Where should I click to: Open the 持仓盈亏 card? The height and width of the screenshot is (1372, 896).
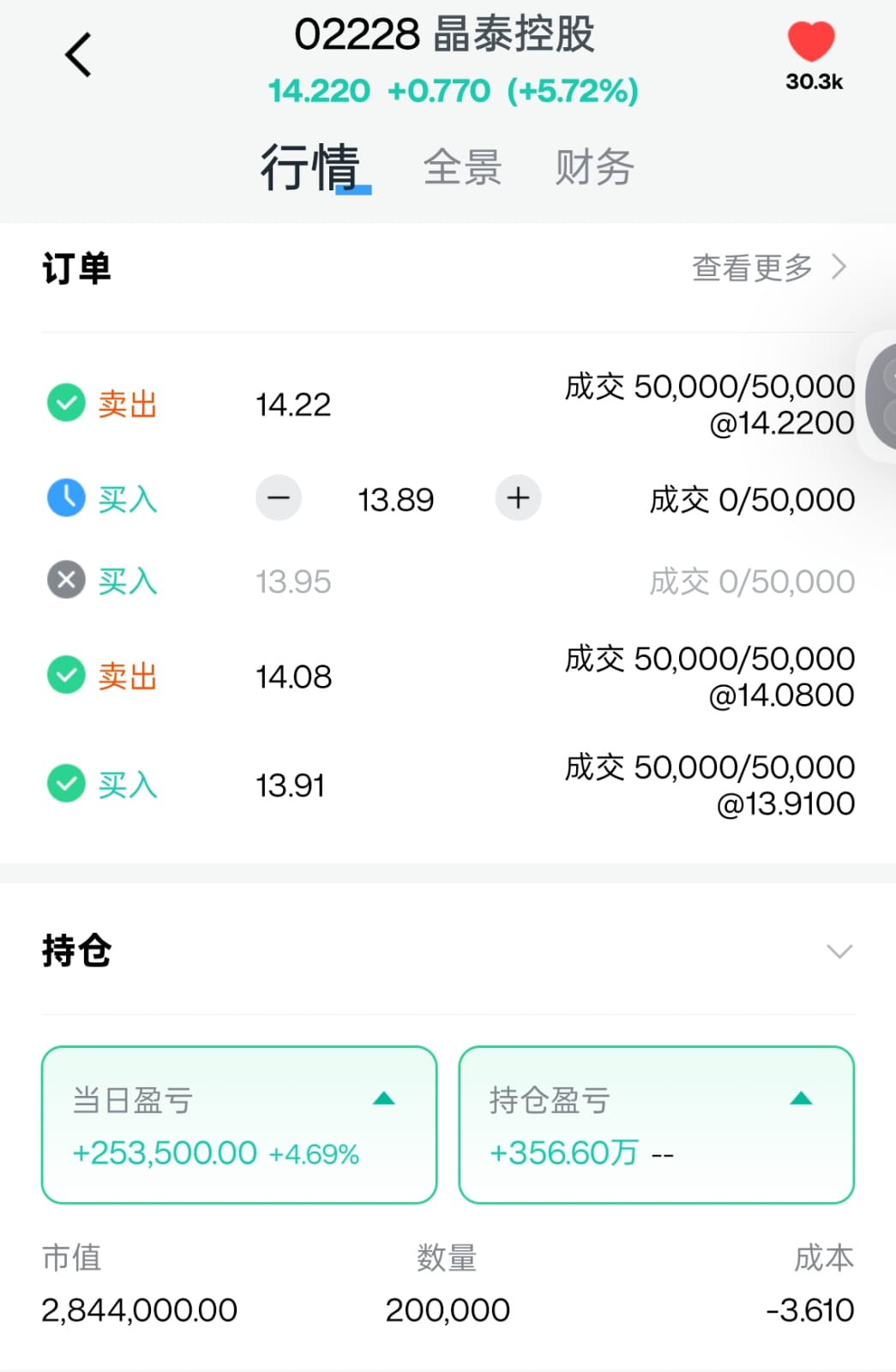tap(656, 1124)
